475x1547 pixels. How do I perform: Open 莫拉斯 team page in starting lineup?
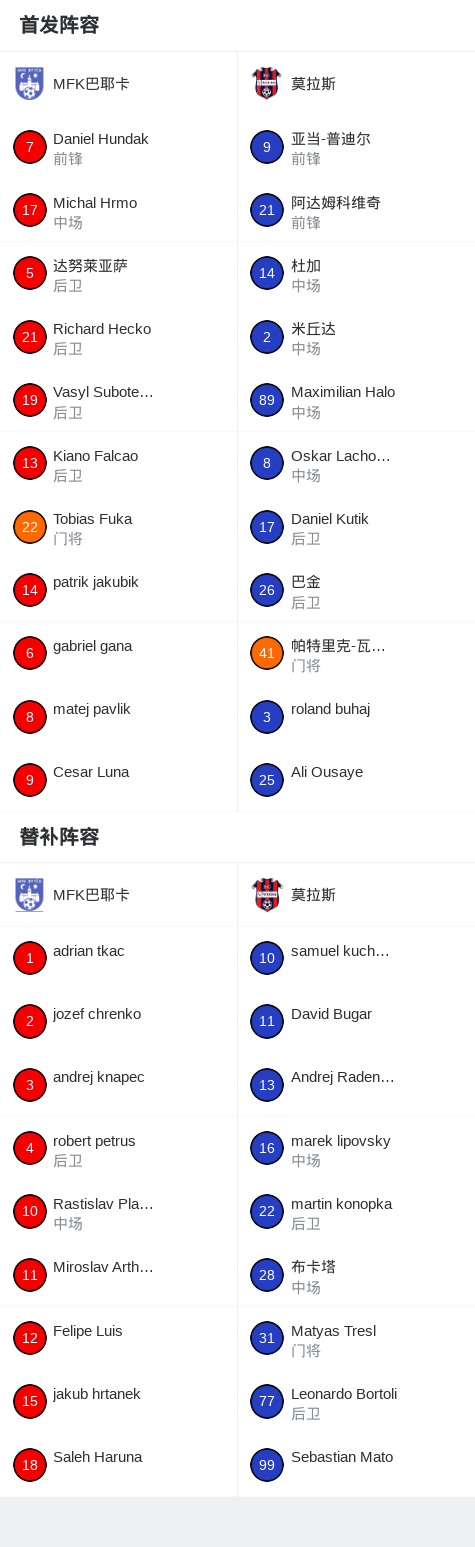(x=356, y=84)
